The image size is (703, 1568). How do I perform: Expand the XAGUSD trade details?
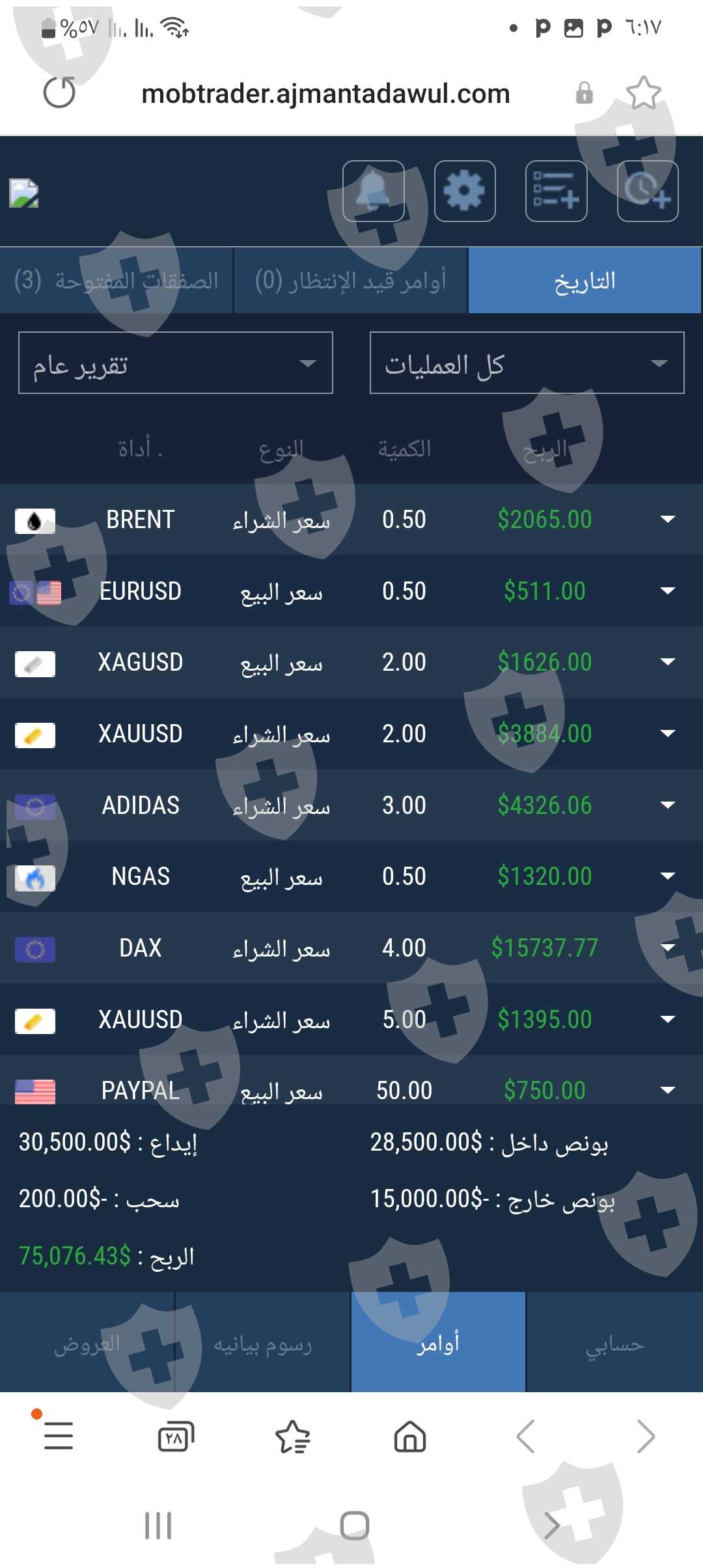click(667, 662)
